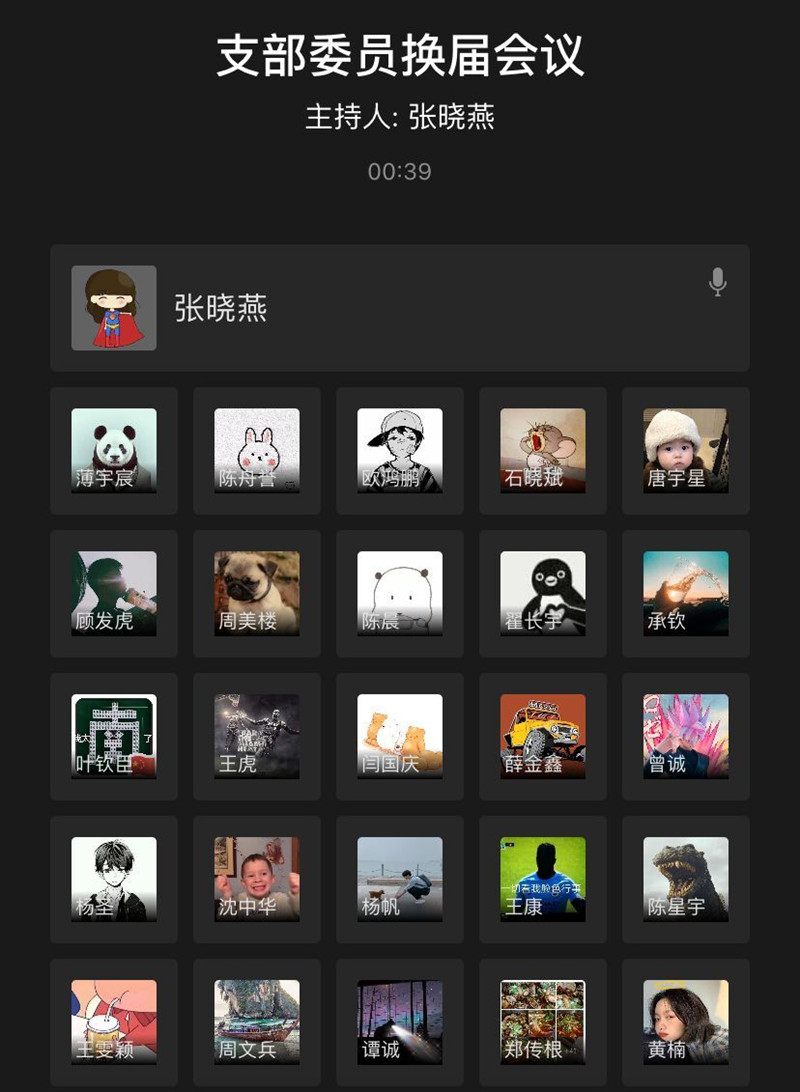
Task: Tap participant 沈中华's tile
Action: (257, 880)
